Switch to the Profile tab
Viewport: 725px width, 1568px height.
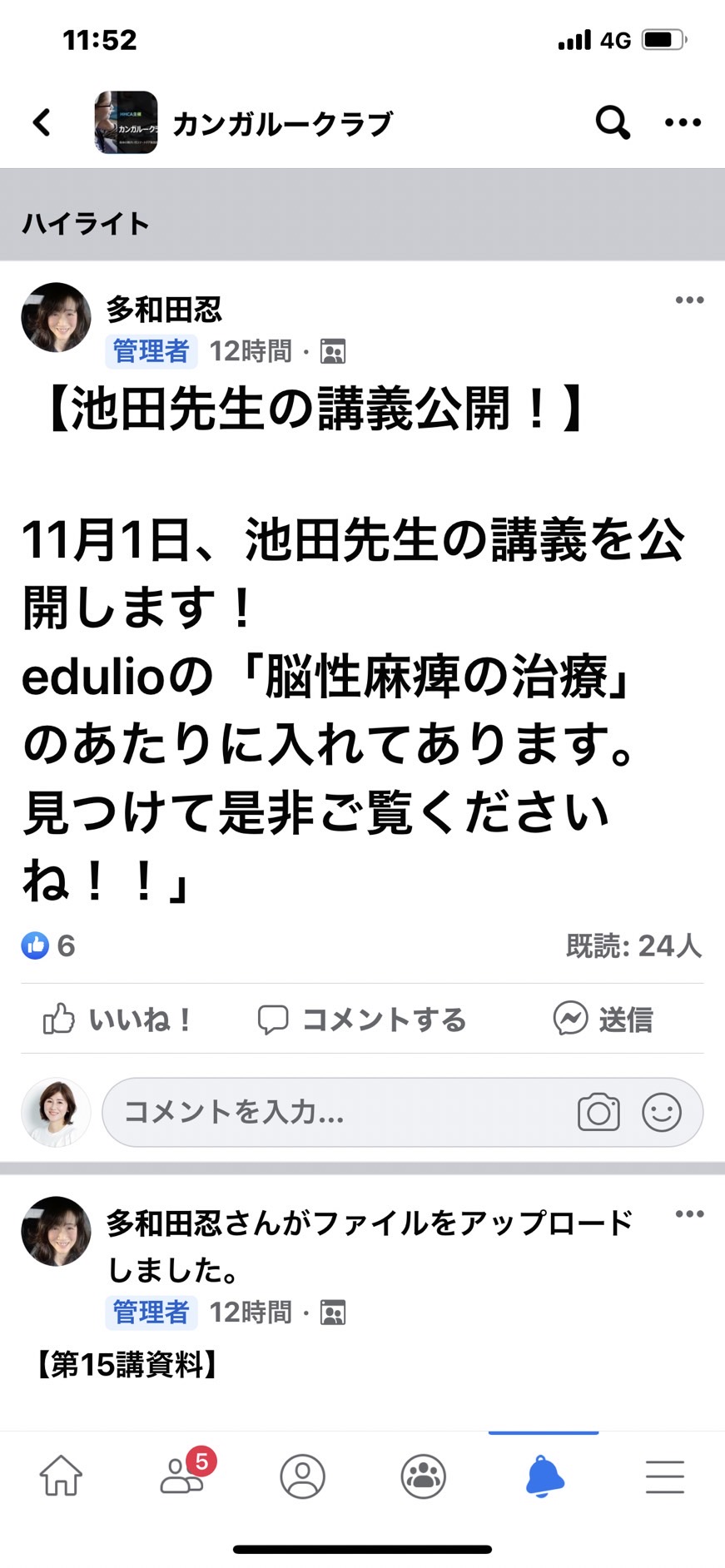coord(302,1476)
